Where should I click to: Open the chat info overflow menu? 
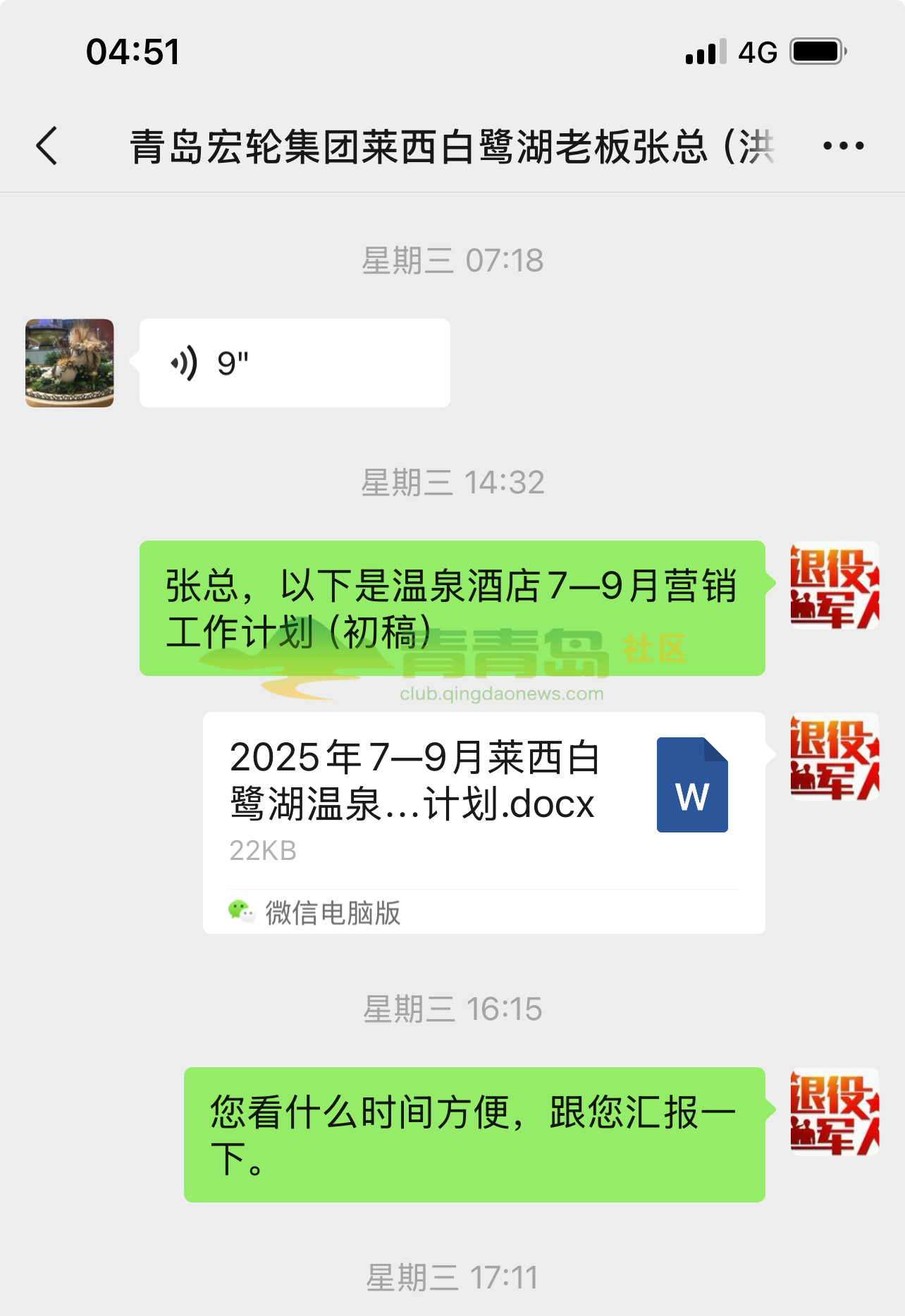[x=843, y=146]
